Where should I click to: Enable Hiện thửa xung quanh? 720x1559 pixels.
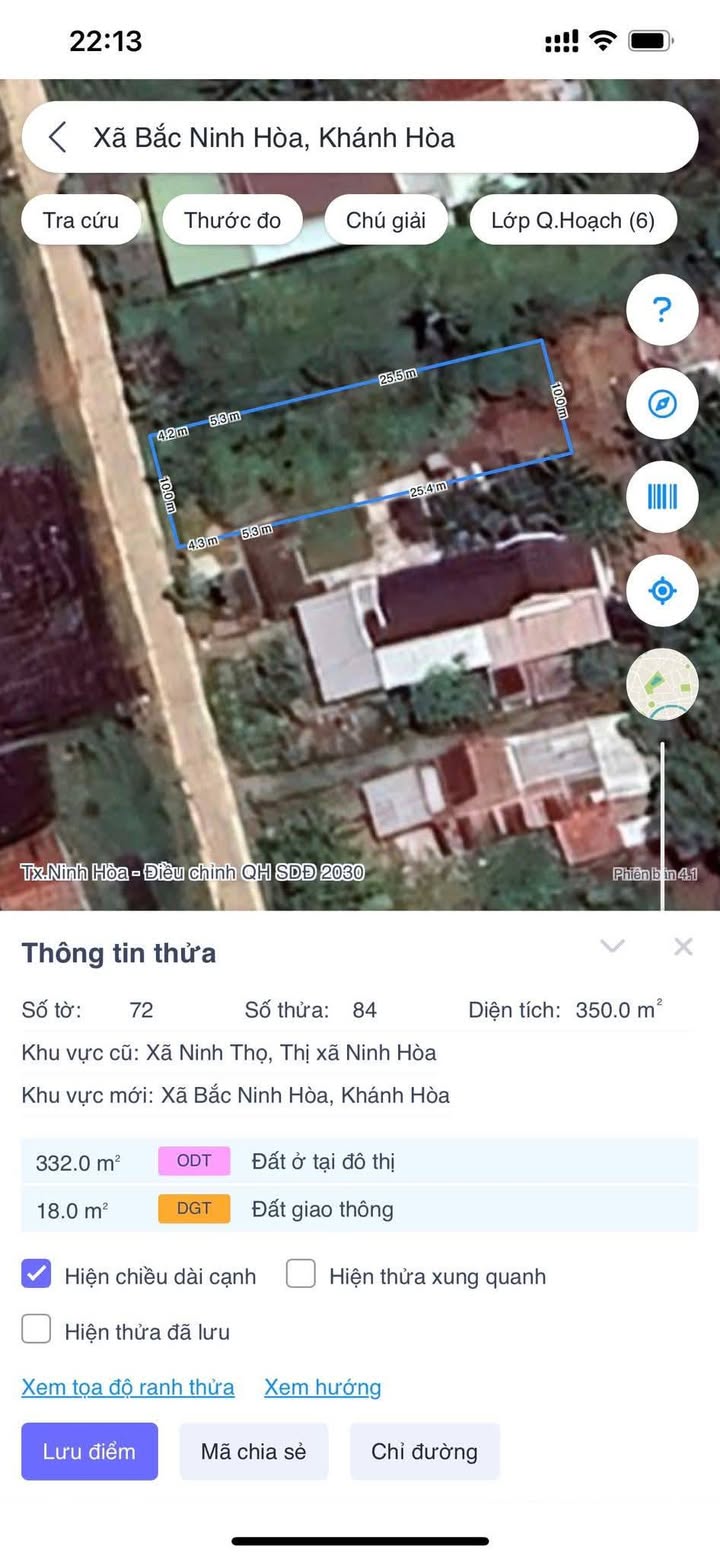click(301, 1274)
